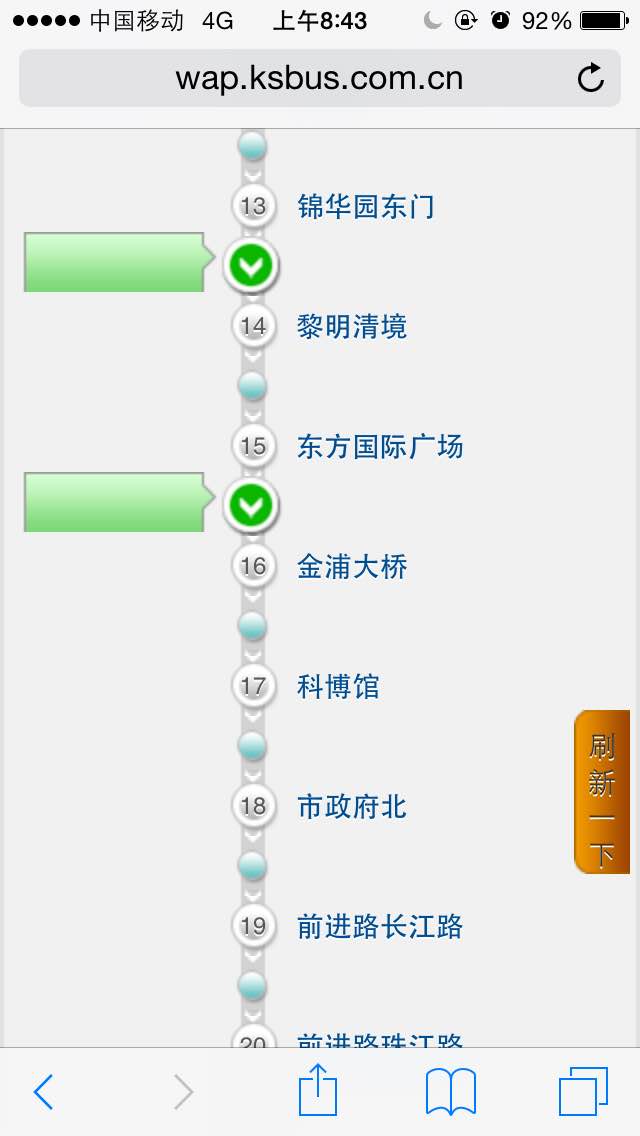The height and width of the screenshot is (1136, 640).
Task: Tap the wap.ksbus.com.cn address bar
Action: pos(320,78)
